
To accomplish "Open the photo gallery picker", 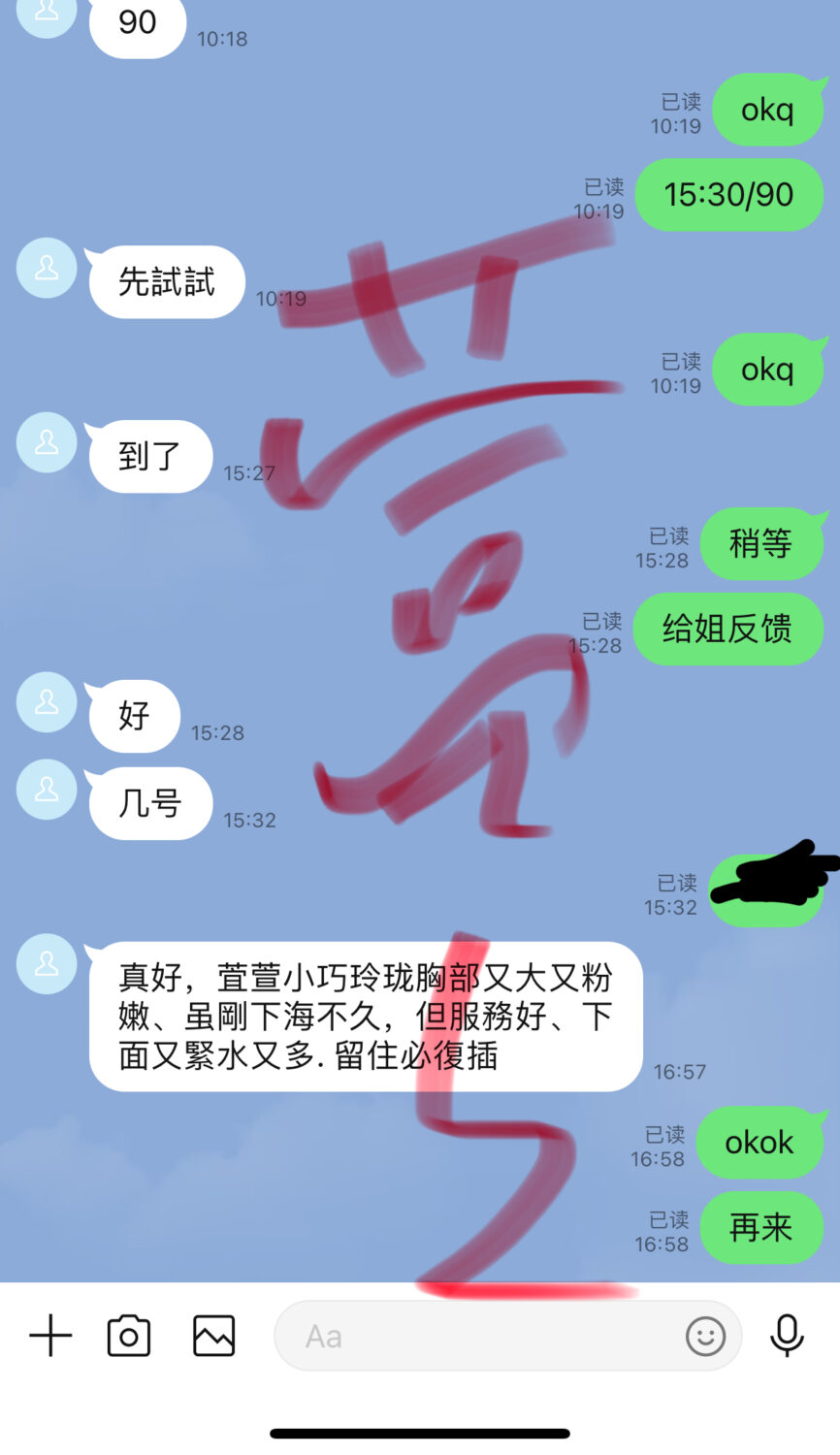I will [x=213, y=1336].
